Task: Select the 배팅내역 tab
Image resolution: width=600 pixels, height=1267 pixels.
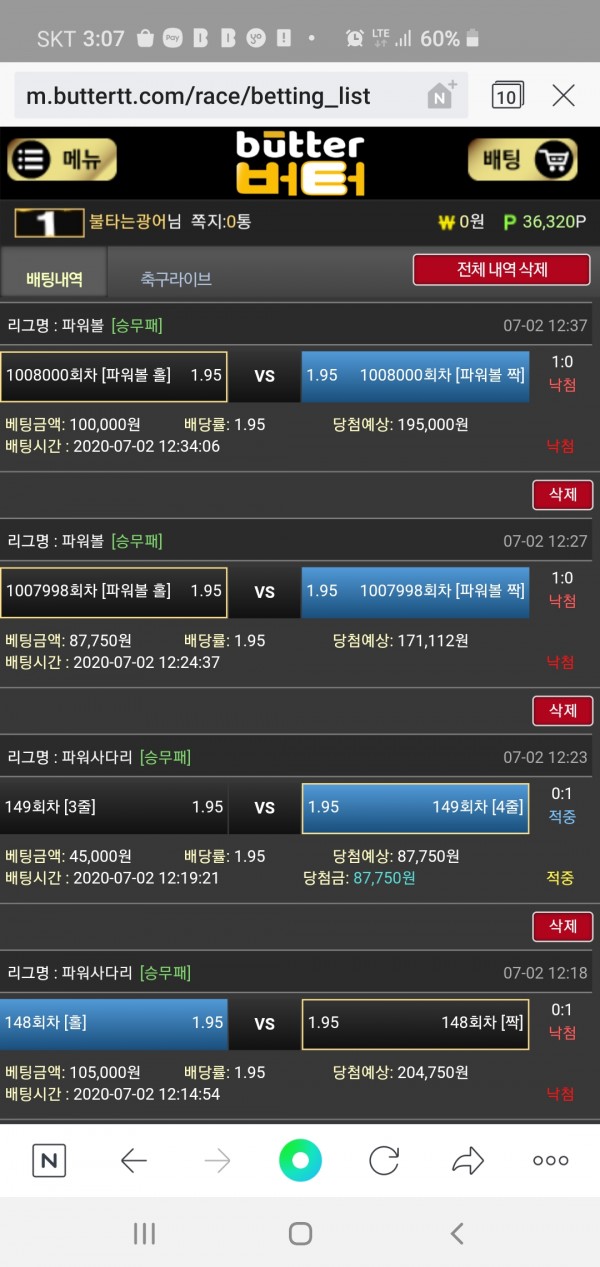Action: pyautogui.click(x=54, y=279)
